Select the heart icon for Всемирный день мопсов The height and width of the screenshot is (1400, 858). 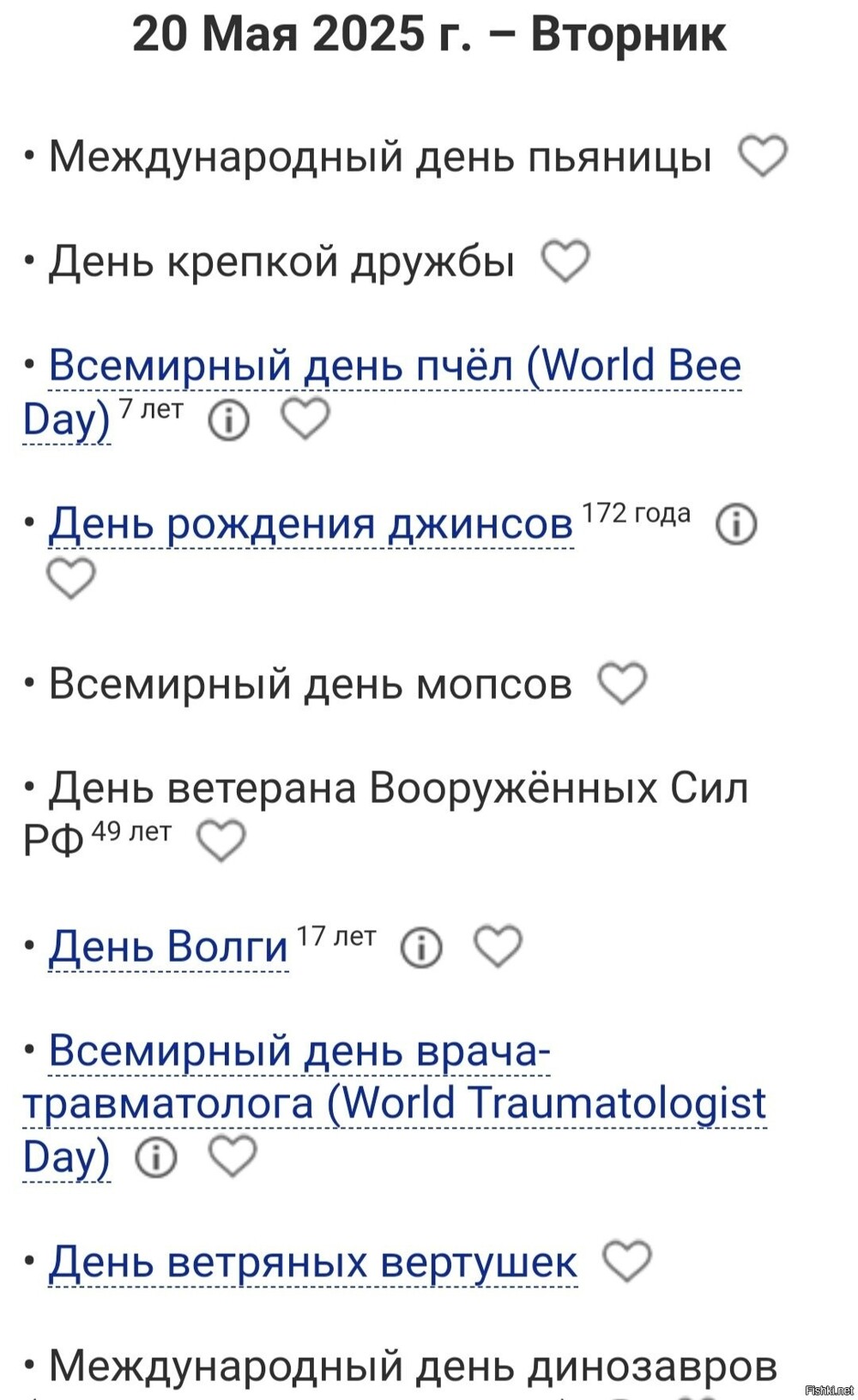pyautogui.click(x=622, y=681)
